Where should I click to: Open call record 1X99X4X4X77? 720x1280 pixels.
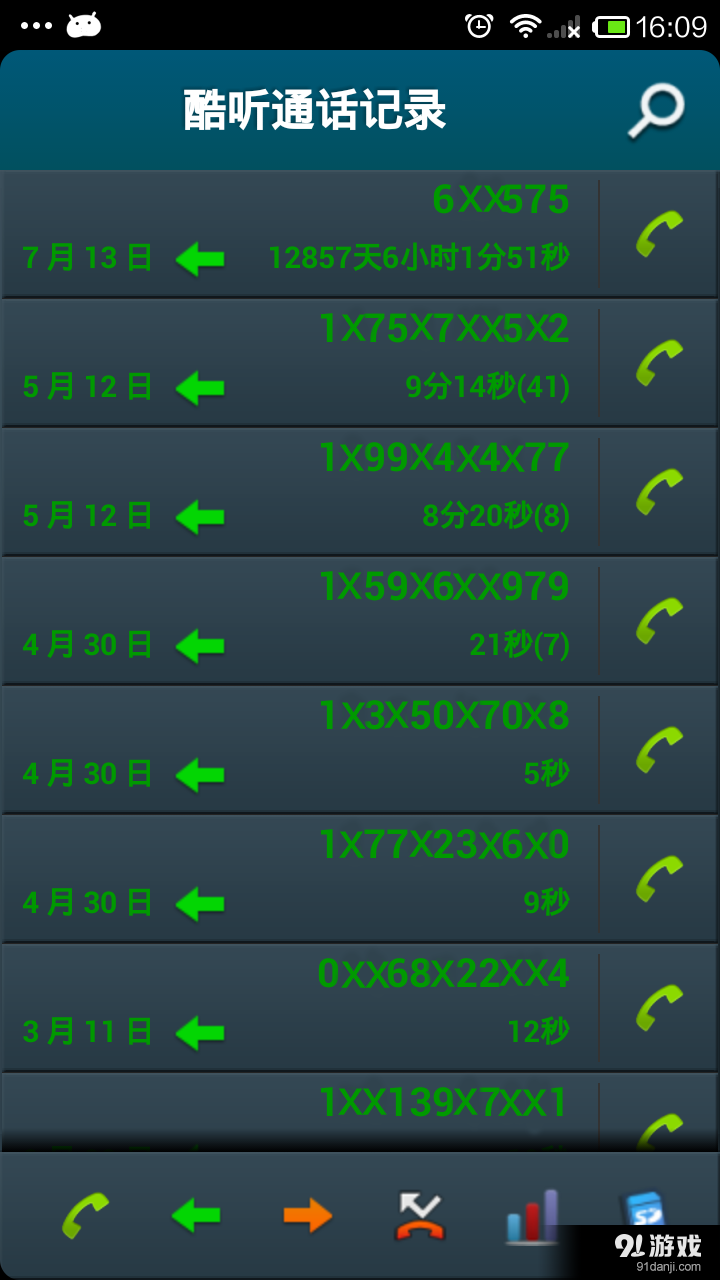coord(300,491)
